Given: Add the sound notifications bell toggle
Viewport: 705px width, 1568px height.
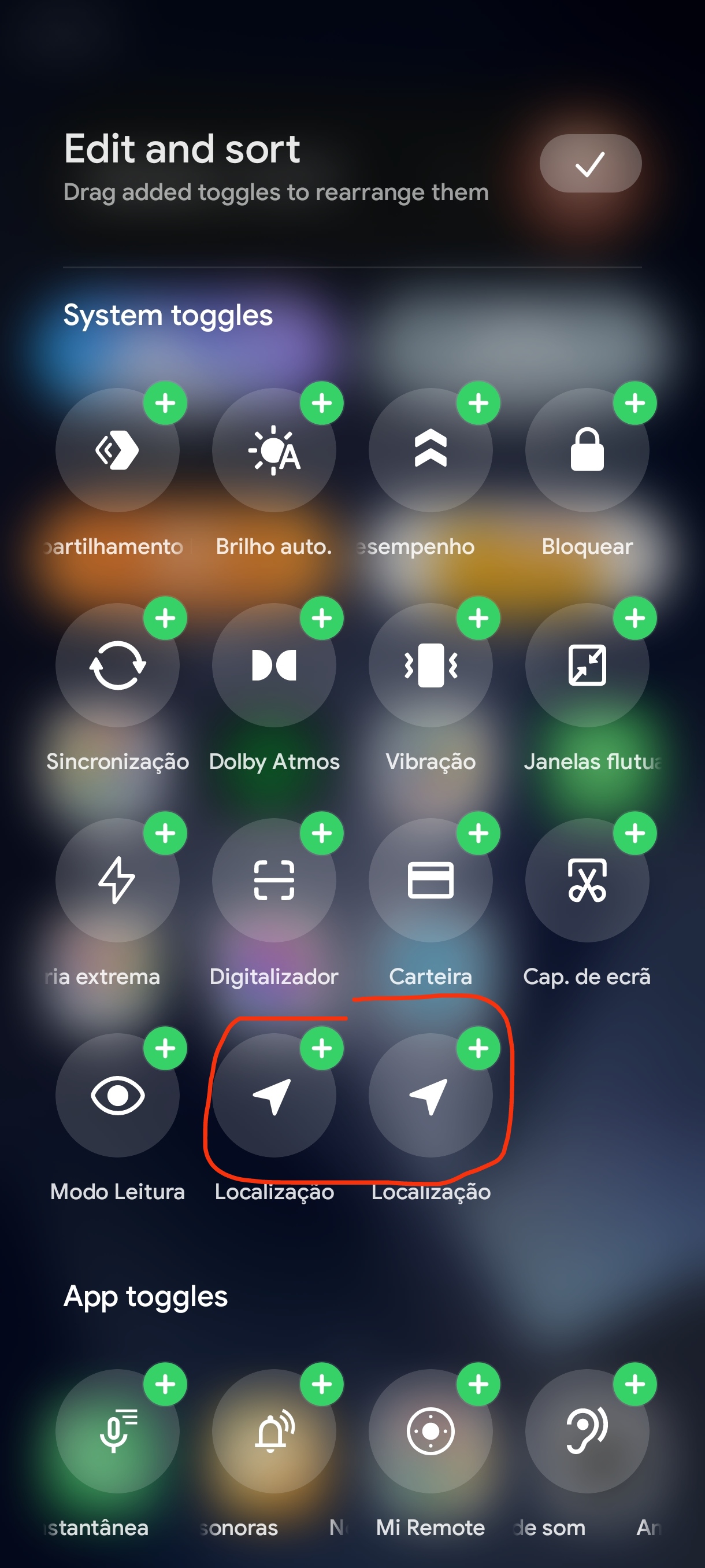Looking at the screenshot, I should point(322,1384).
